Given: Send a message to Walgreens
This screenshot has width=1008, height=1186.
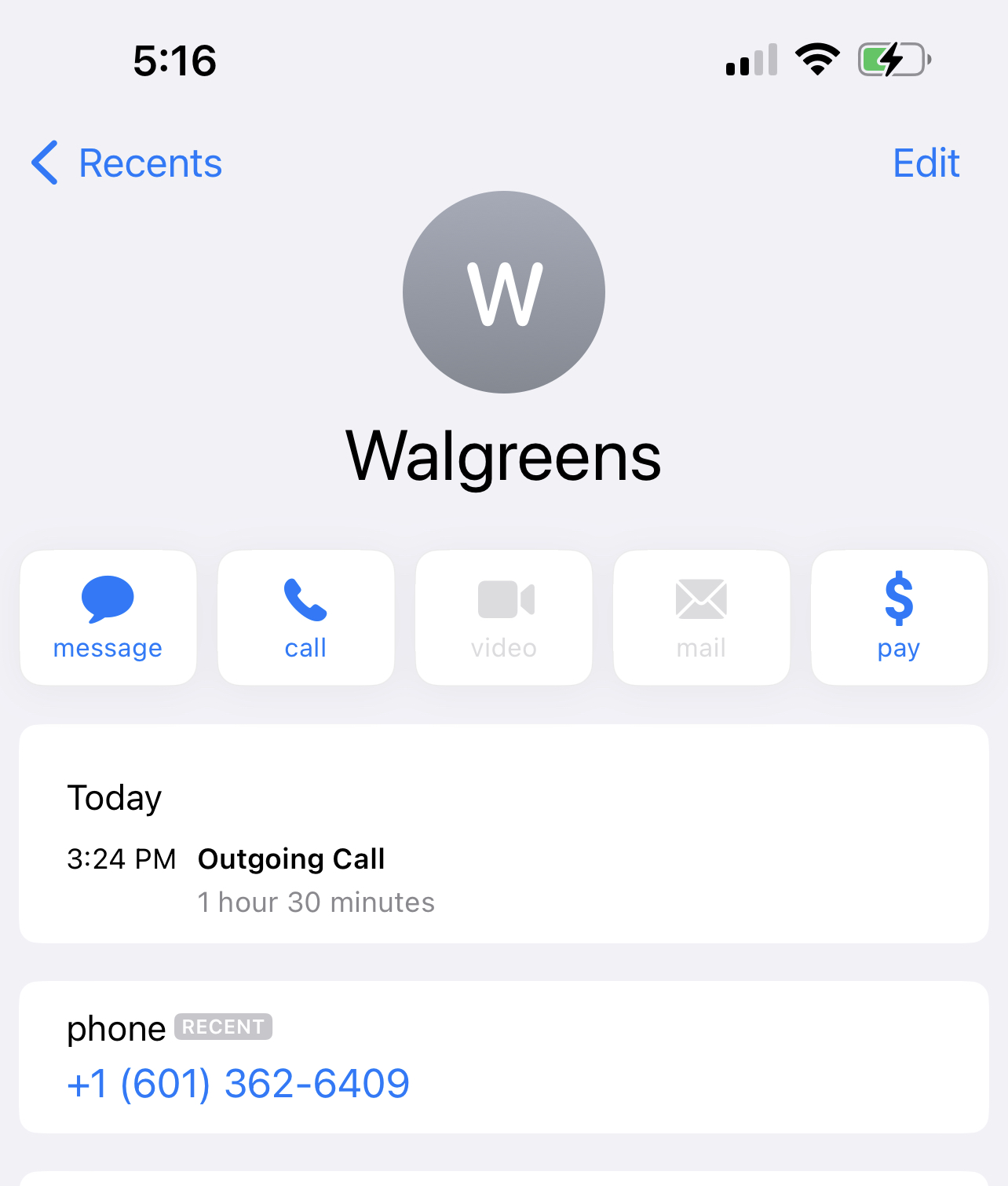Looking at the screenshot, I should pos(108,617).
